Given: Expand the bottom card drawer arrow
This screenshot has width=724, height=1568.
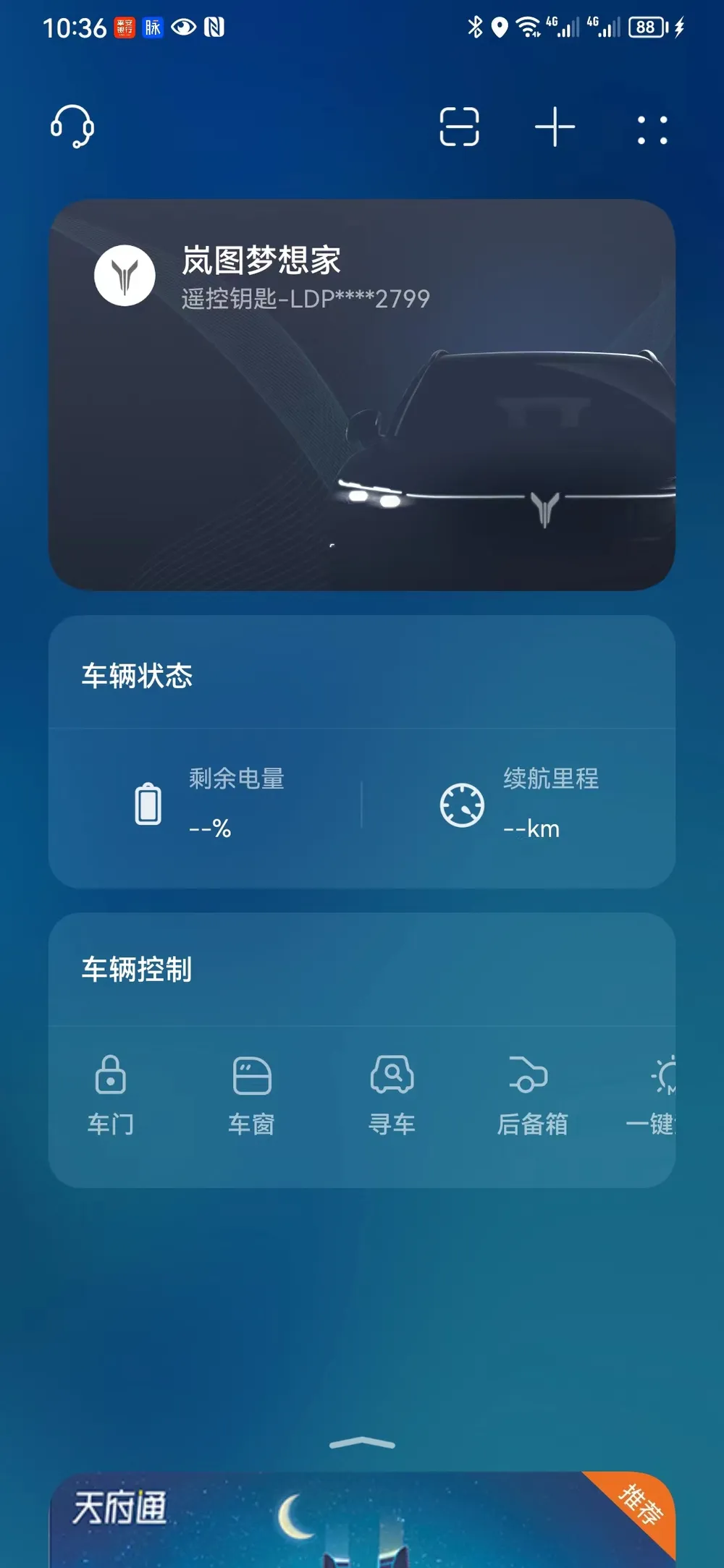Looking at the screenshot, I should pyautogui.click(x=362, y=1443).
